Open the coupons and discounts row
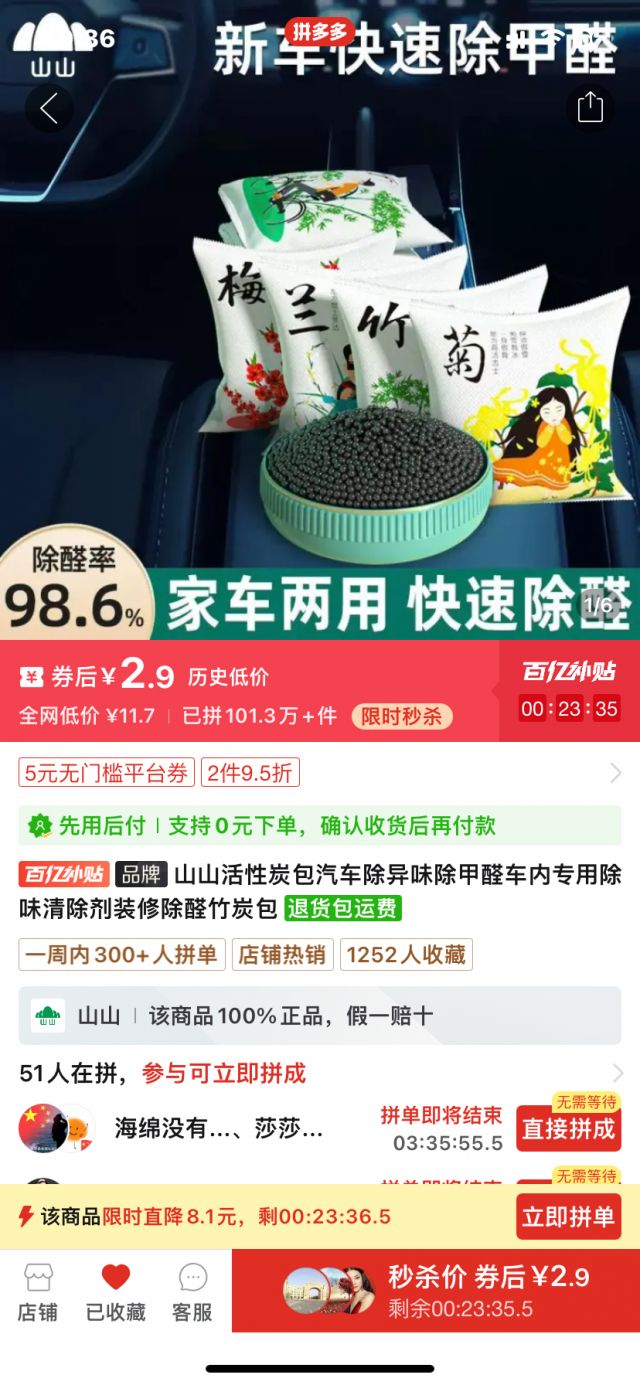Image resolution: width=640 pixels, height=1385 pixels. coord(320,773)
